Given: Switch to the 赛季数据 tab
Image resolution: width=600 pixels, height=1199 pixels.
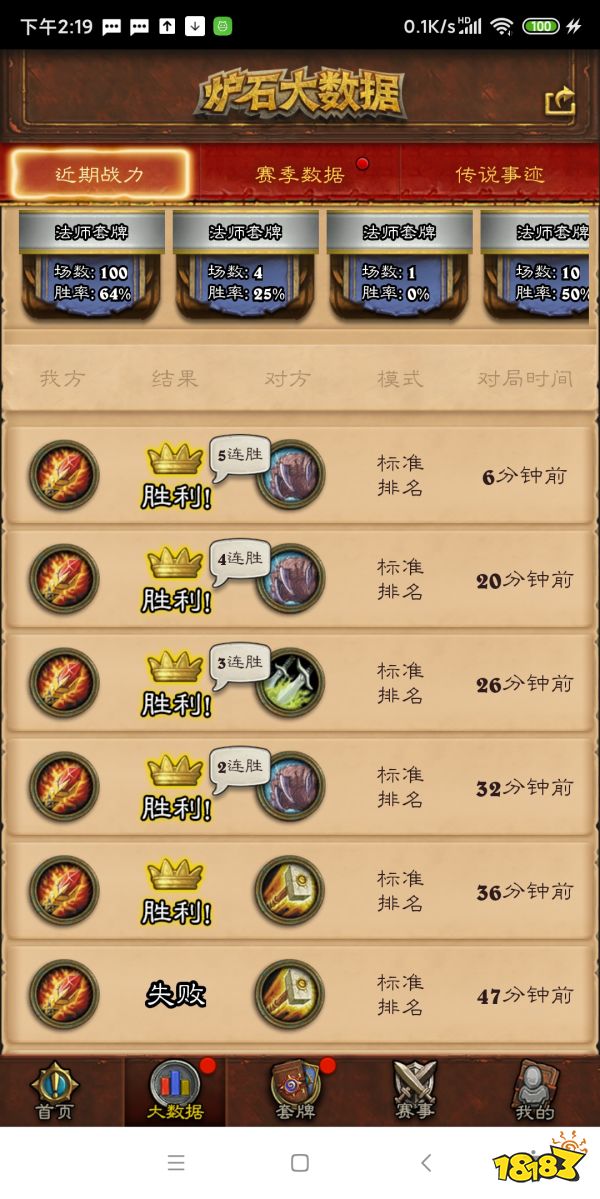Looking at the screenshot, I should click(300, 175).
